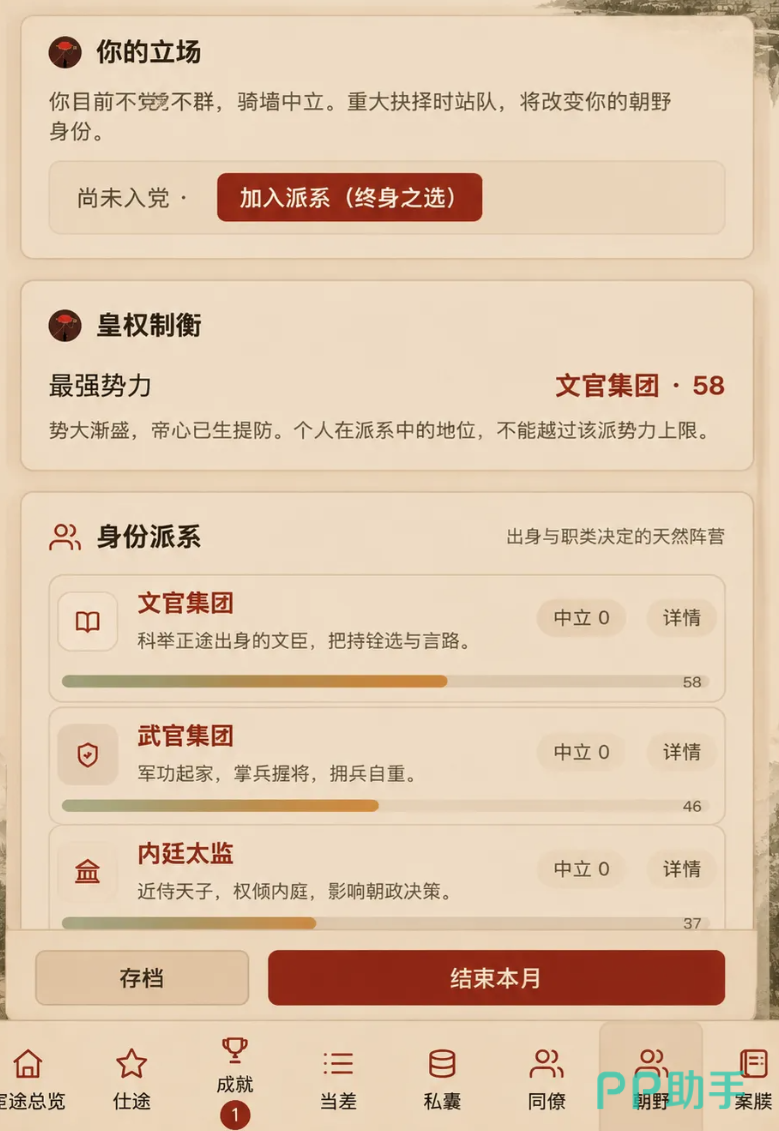This screenshot has height=1131, width=779.
Task: Switch to the 仕途 tab
Action: pyautogui.click(x=131, y=1079)
